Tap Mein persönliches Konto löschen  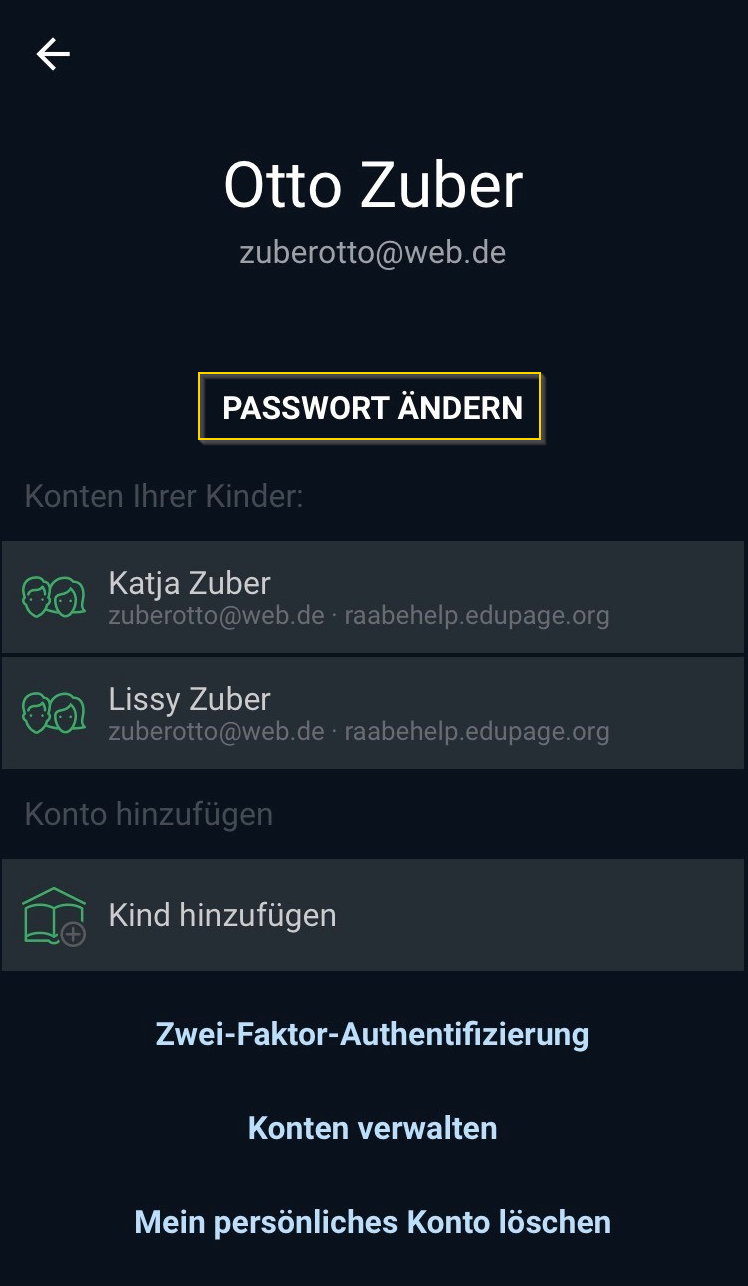373,1222
